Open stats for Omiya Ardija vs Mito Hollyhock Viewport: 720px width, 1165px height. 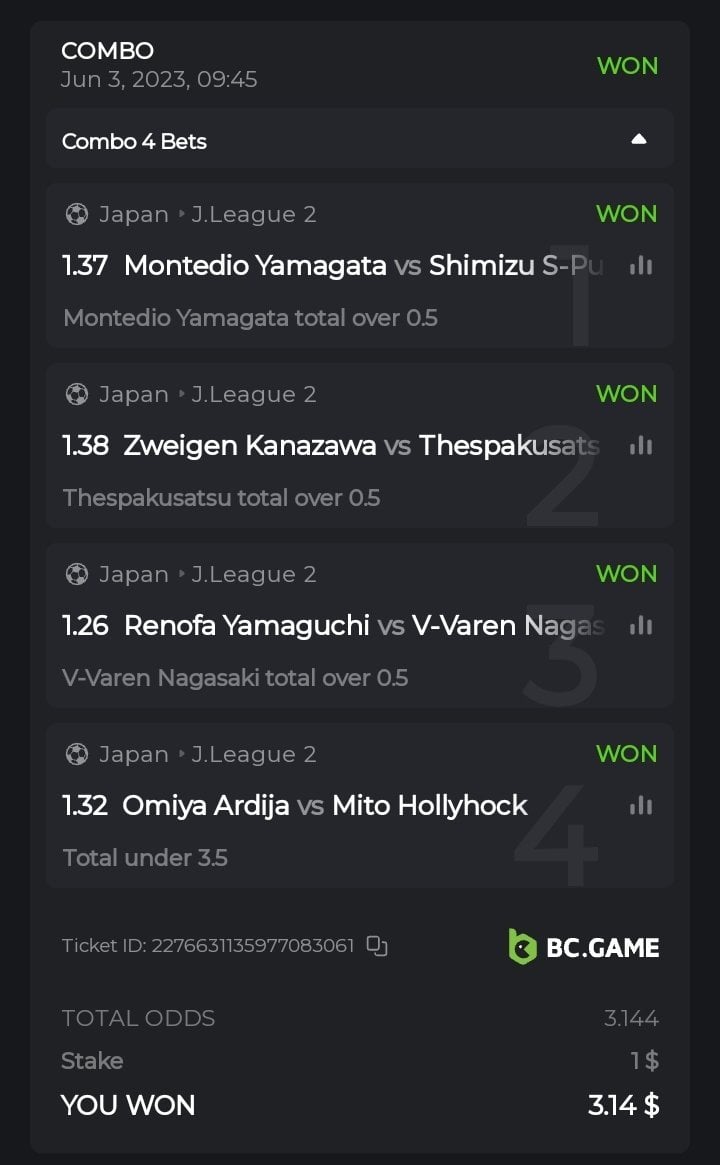pyautogui.click(x=641, y=806)
